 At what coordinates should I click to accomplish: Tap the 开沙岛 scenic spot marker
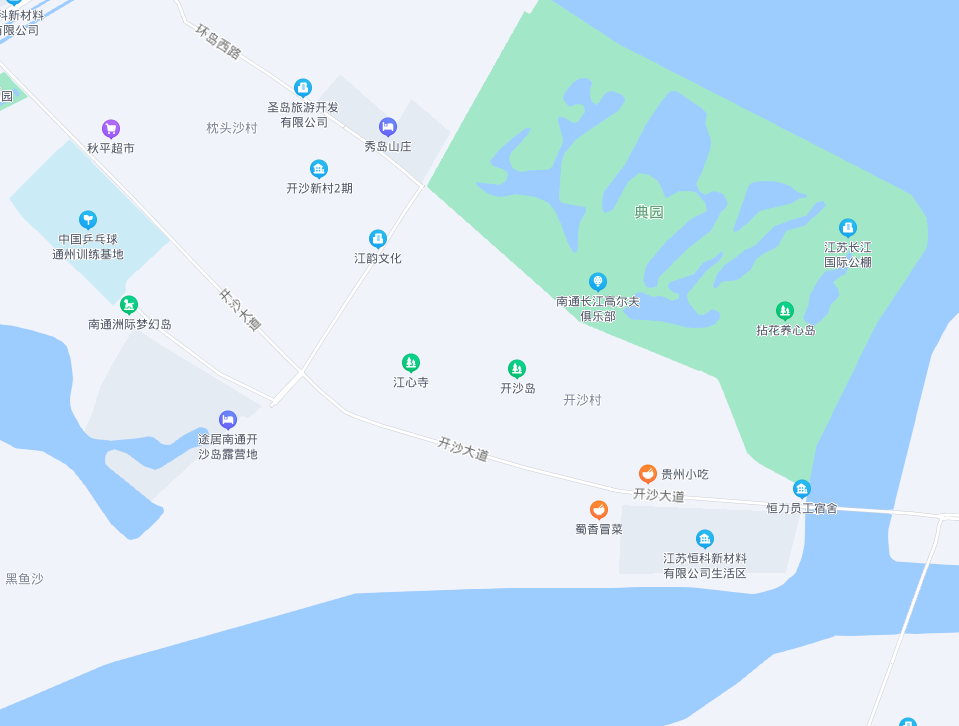click(x=517, y=369)
